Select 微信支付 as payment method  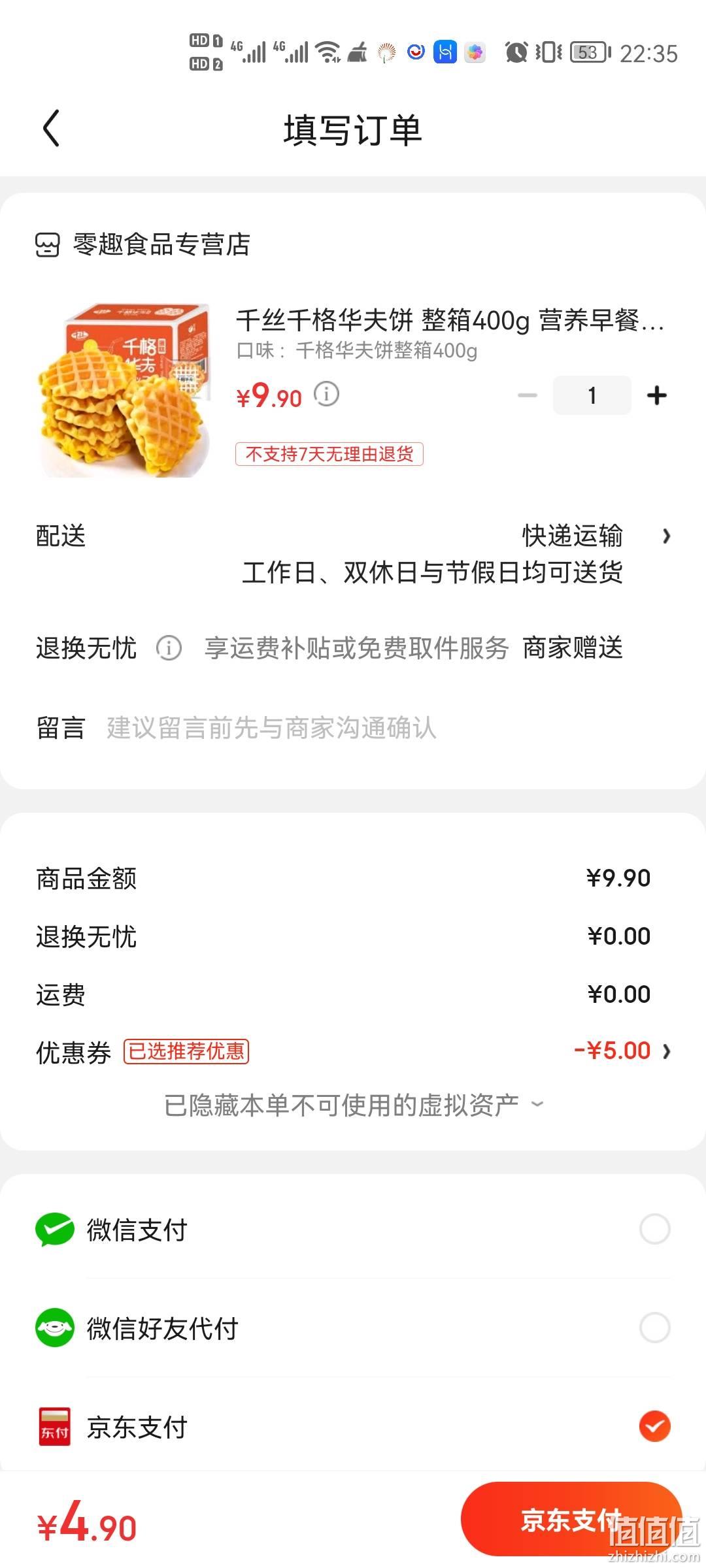point(353,1230)
